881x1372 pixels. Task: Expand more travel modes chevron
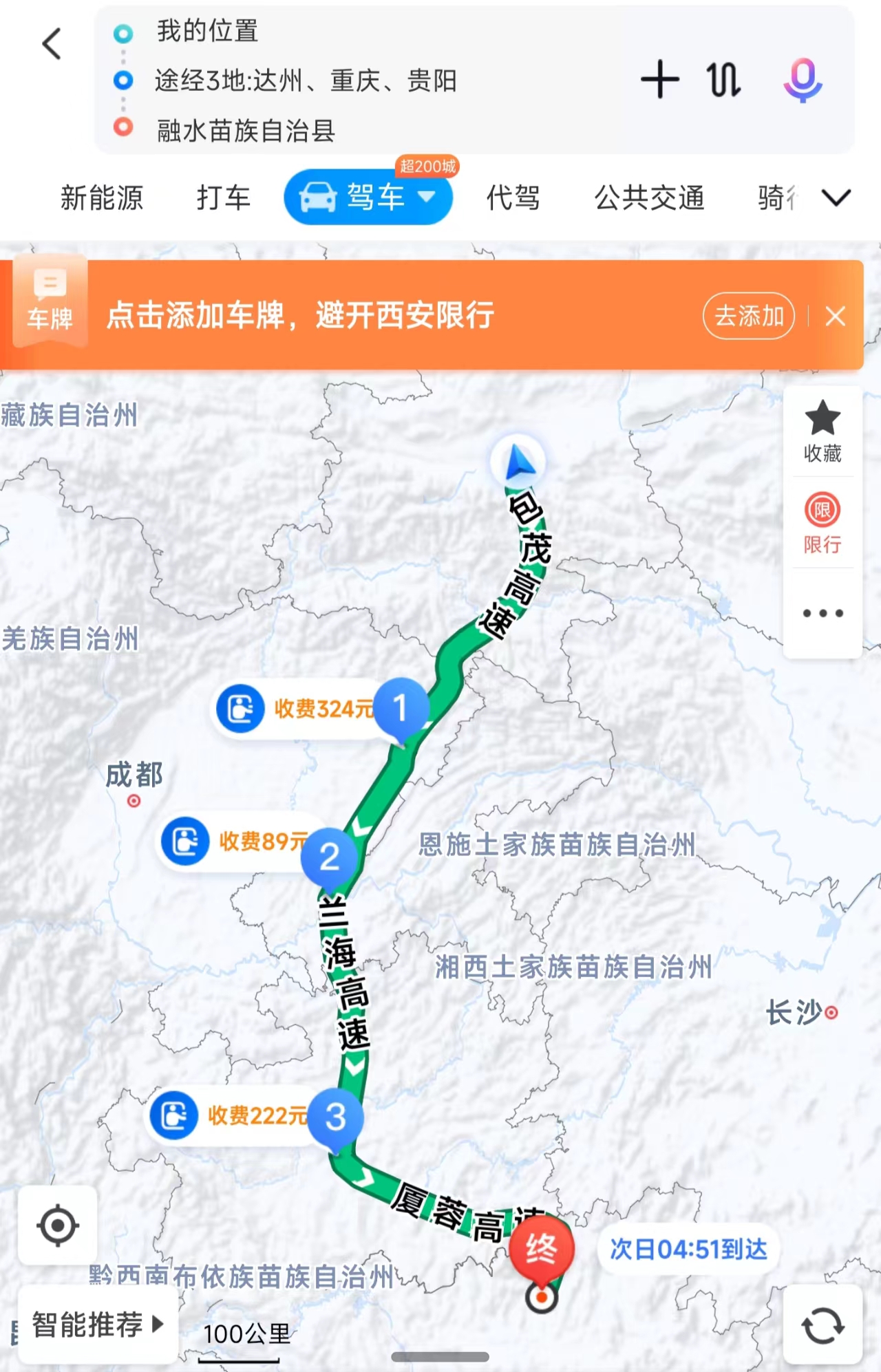(x=836, y=198)
